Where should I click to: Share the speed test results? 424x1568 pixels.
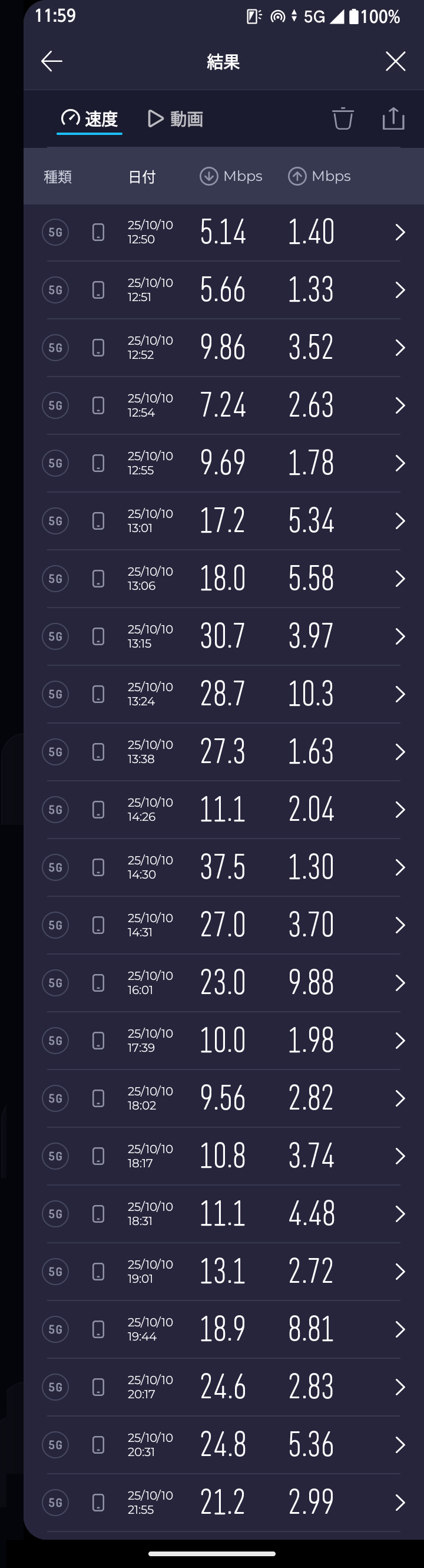tap(393, 118)
